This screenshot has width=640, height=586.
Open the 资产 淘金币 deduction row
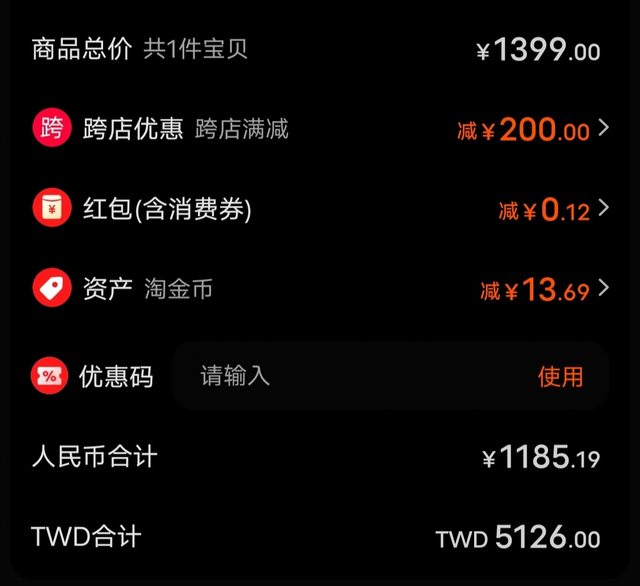tap(320, 289)
